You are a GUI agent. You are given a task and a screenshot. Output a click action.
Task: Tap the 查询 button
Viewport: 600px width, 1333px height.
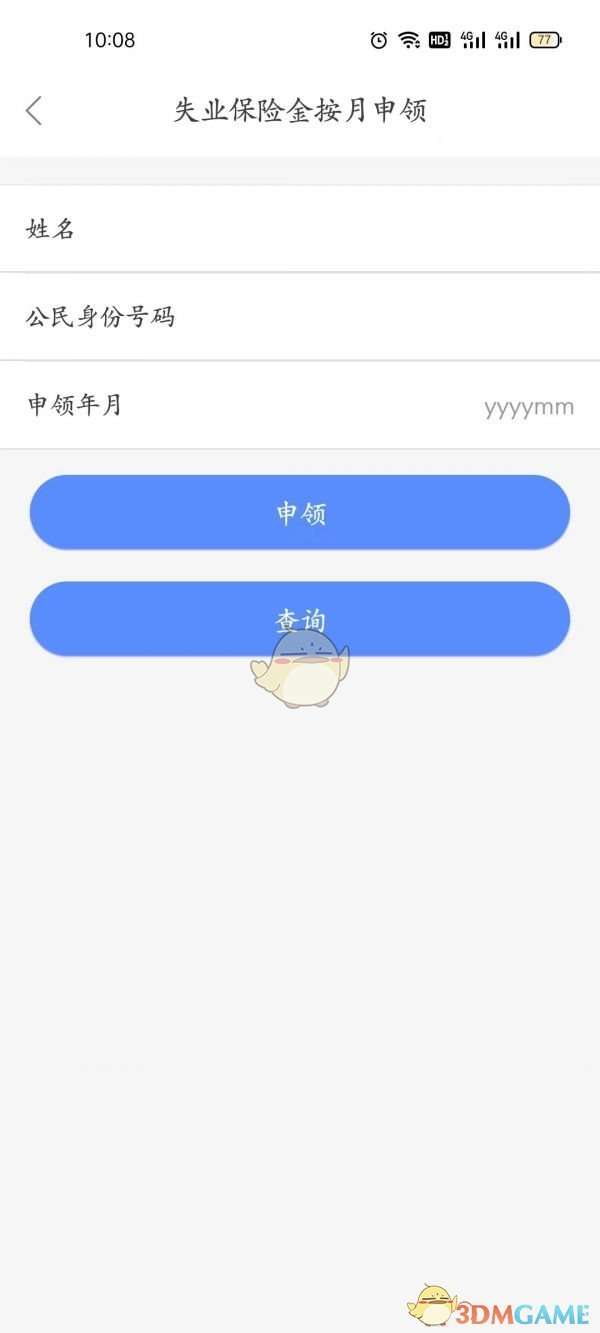tap(300, 619)
